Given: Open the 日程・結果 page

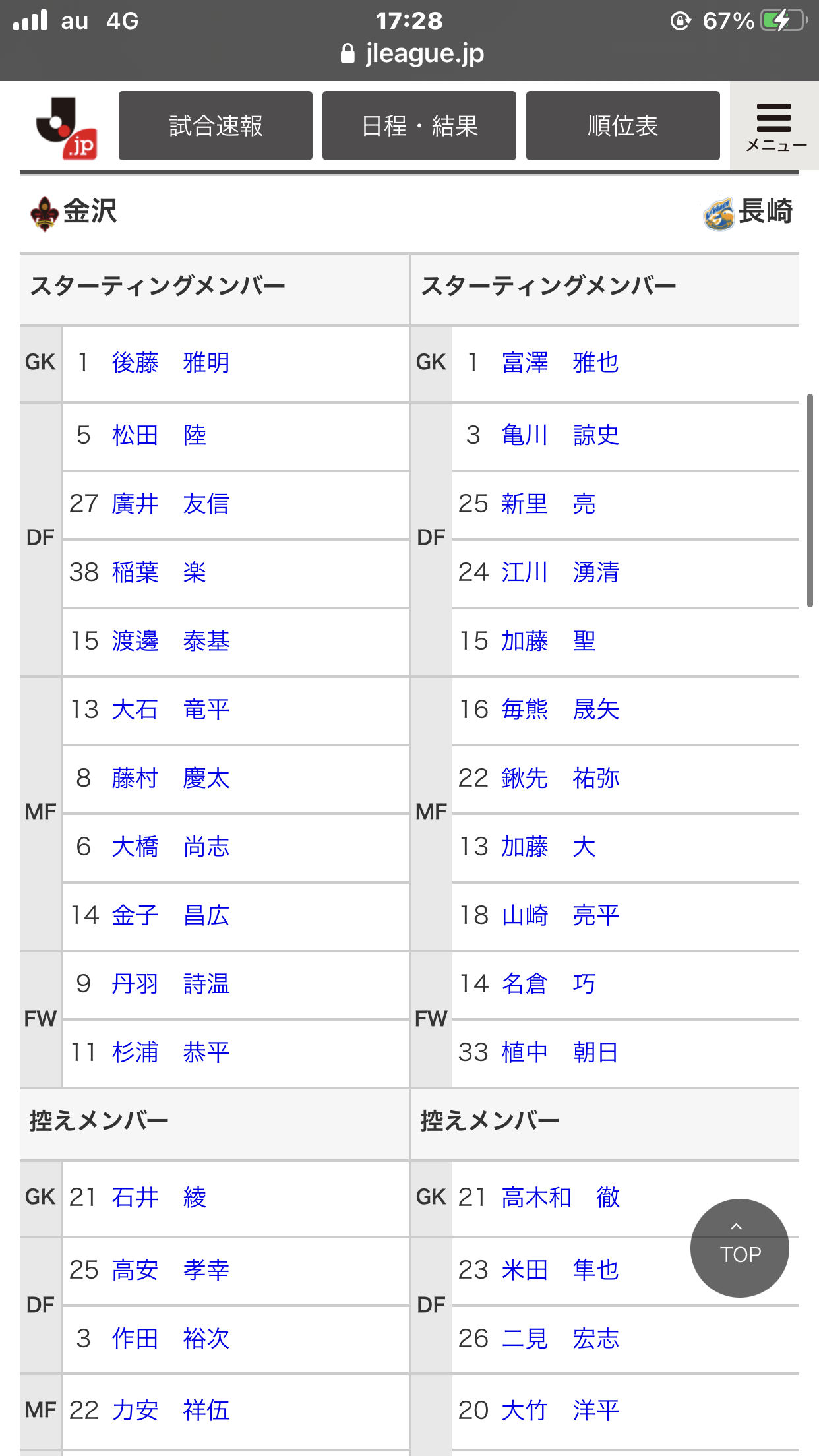Looking at the screenshot, I should (419, 126).
